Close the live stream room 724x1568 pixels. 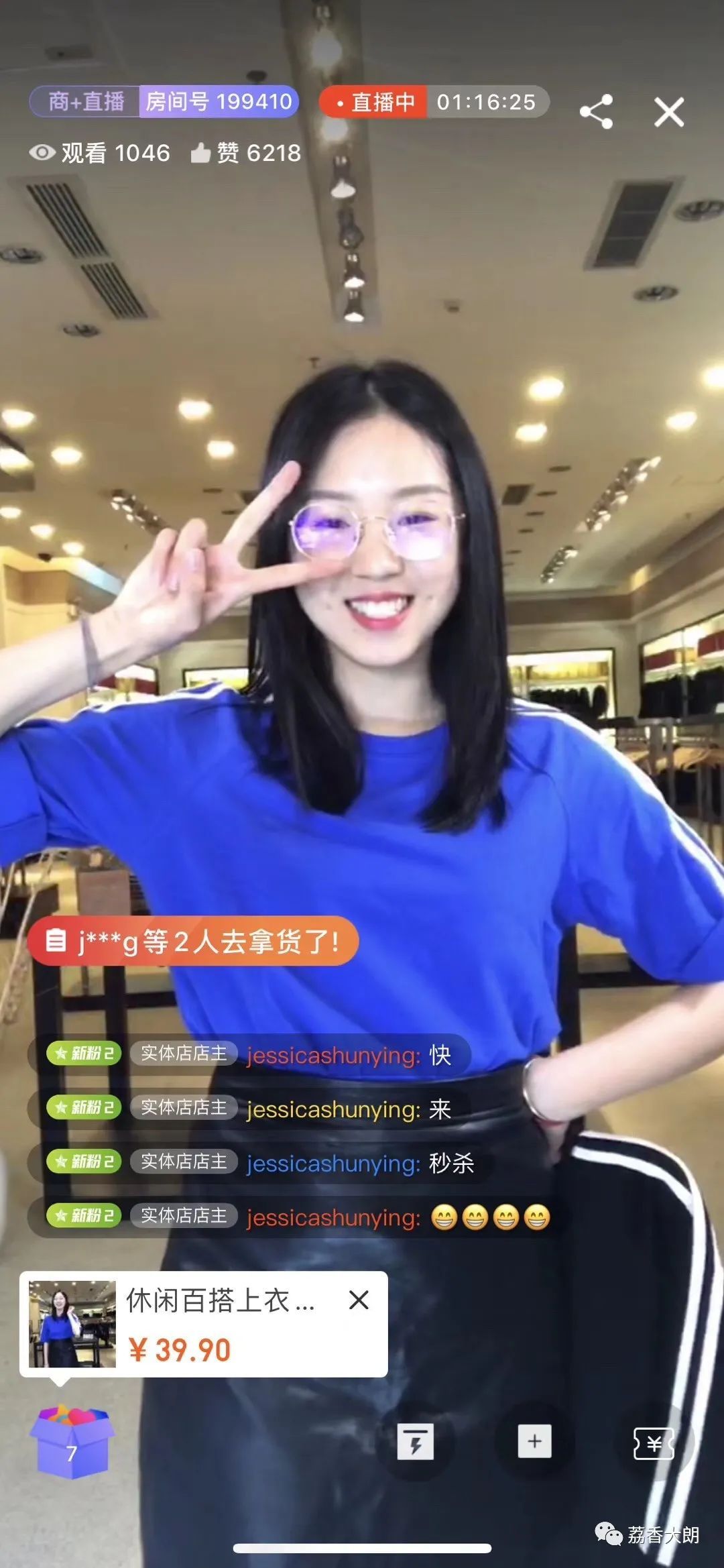[x=668, y=112]
